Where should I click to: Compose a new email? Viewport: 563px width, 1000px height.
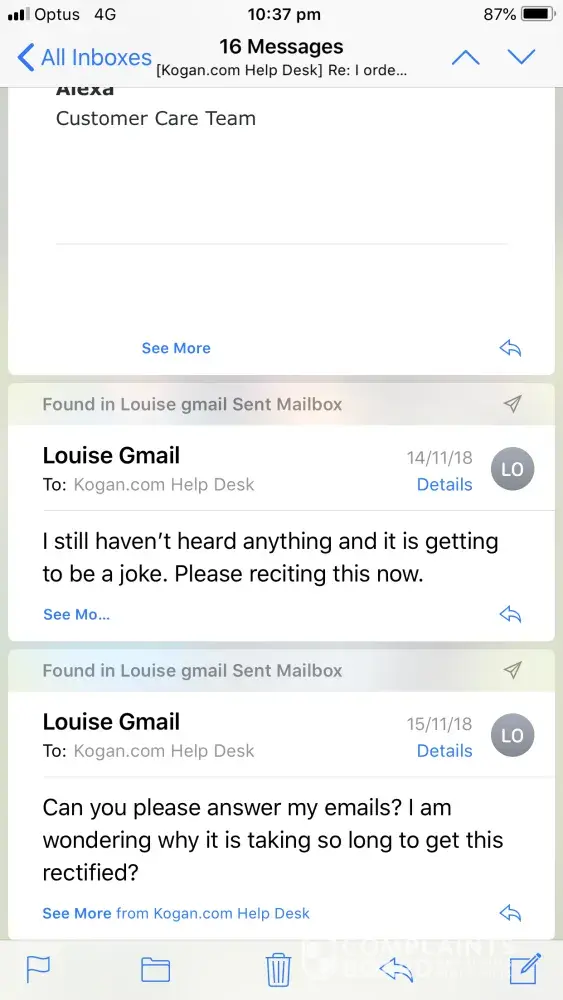point(525,969)
